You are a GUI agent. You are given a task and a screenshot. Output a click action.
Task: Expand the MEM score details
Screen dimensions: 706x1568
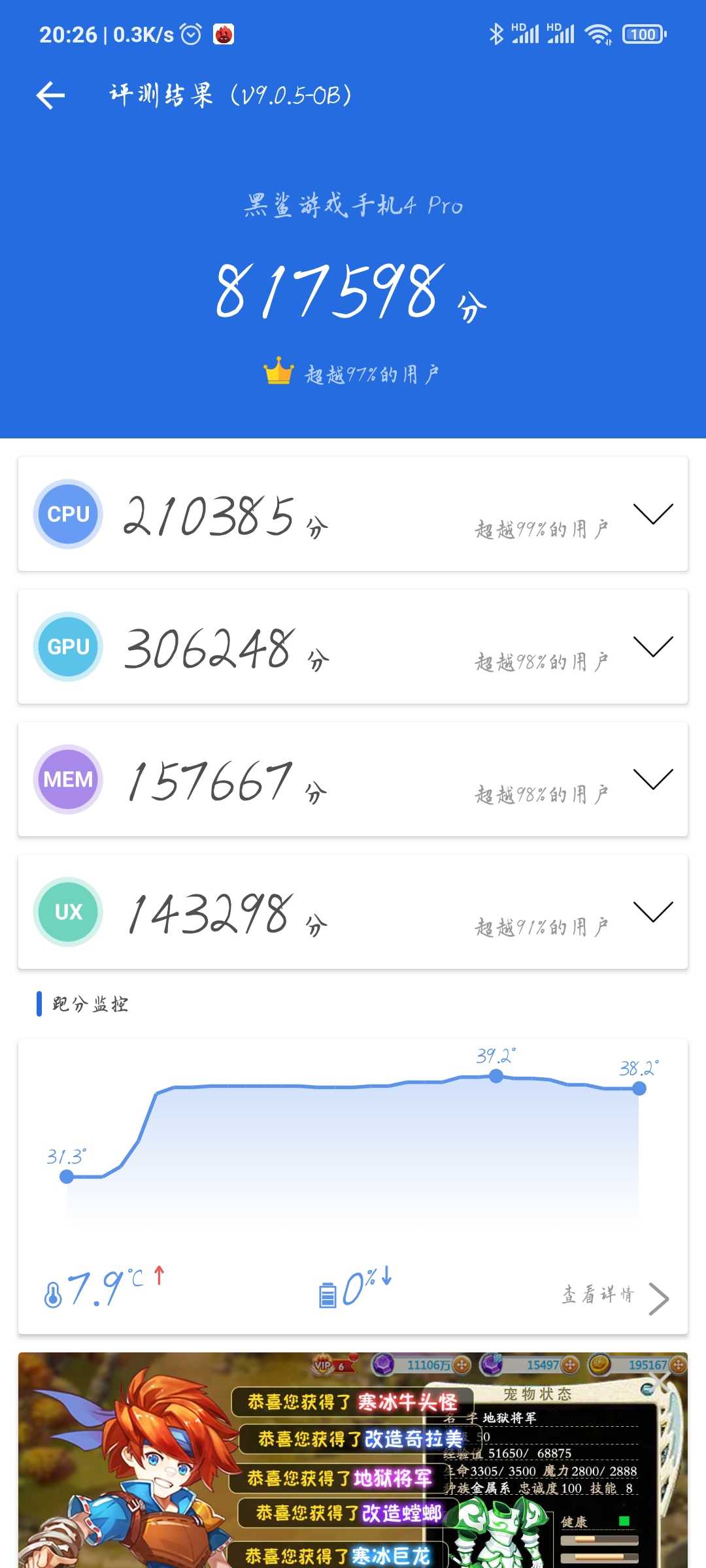653,779
